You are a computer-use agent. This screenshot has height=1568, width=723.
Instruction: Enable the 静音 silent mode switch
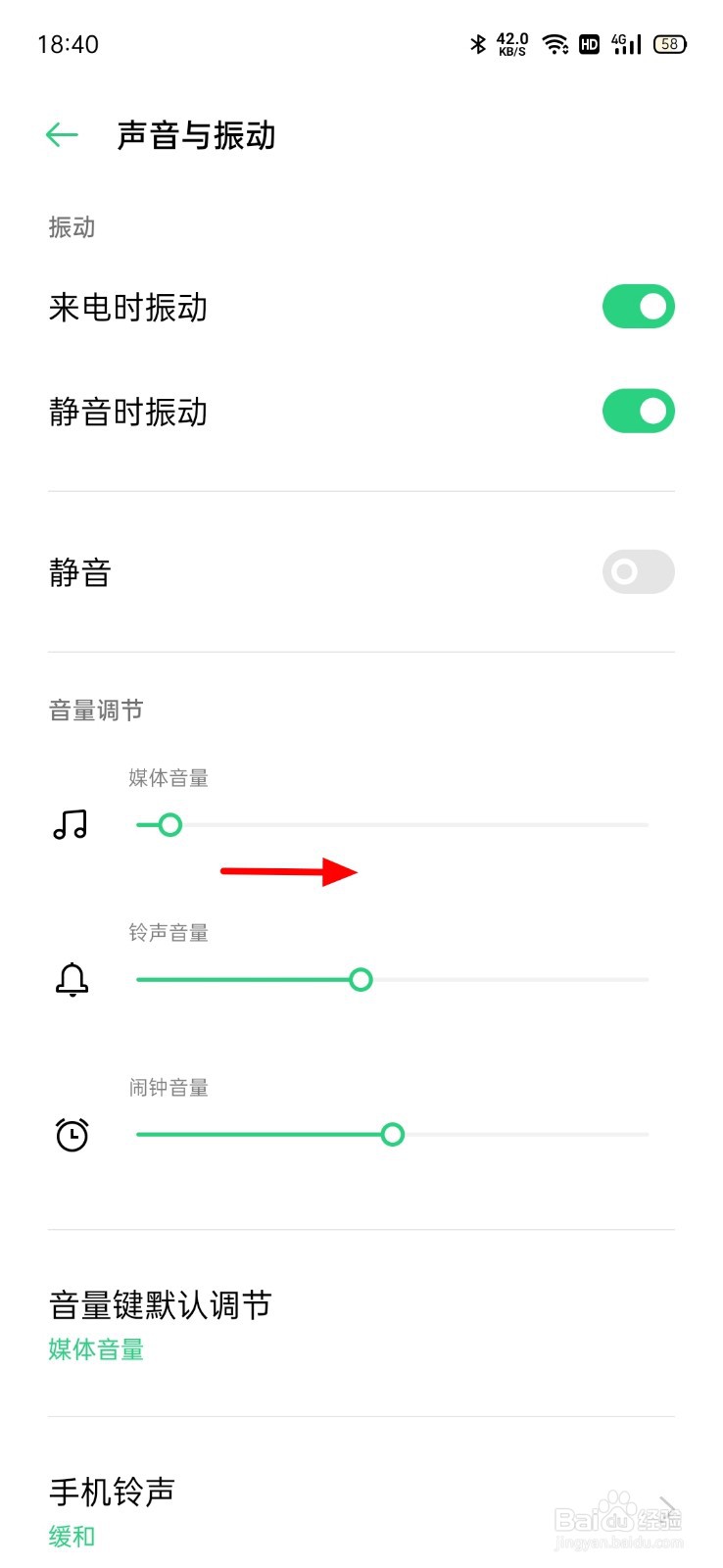point(637,571)
